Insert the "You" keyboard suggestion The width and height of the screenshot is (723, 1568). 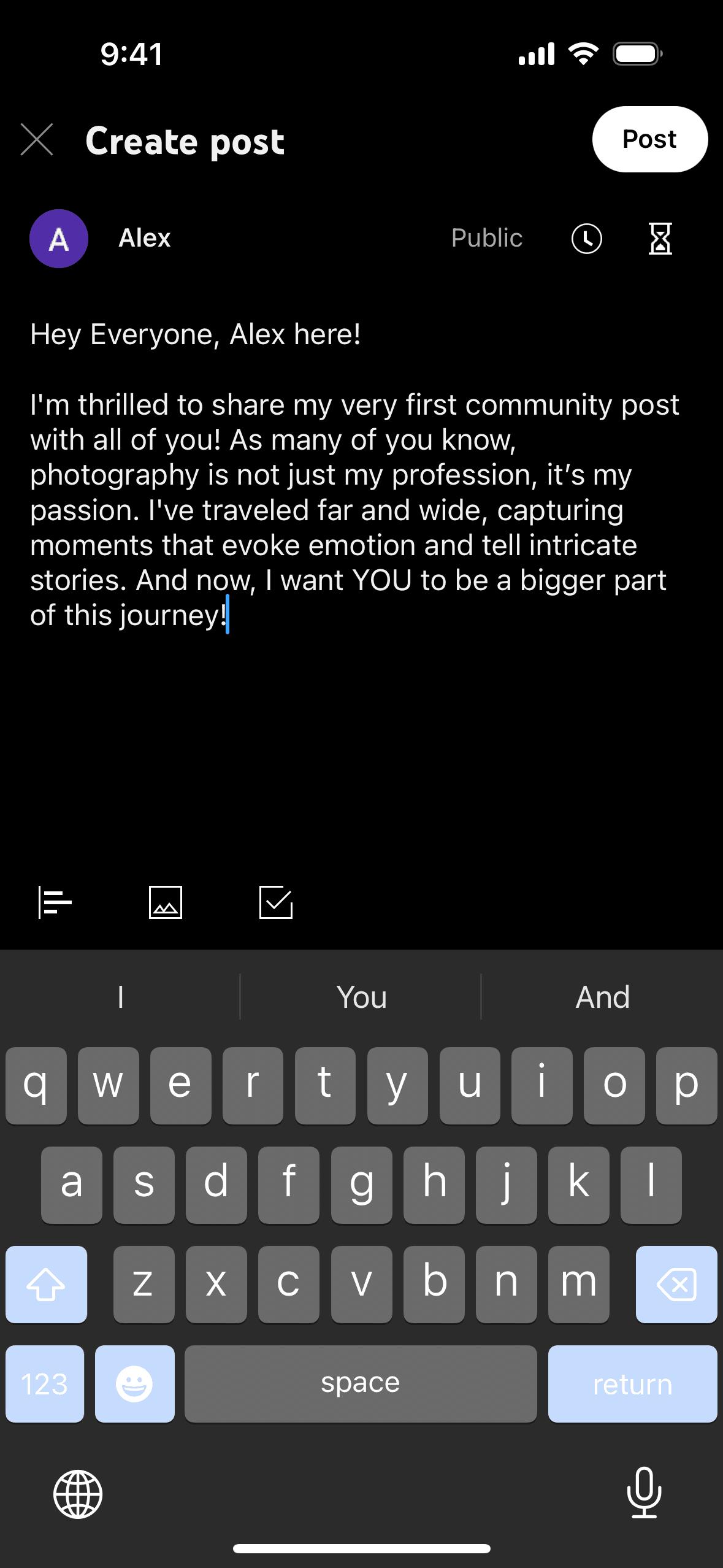361,997
